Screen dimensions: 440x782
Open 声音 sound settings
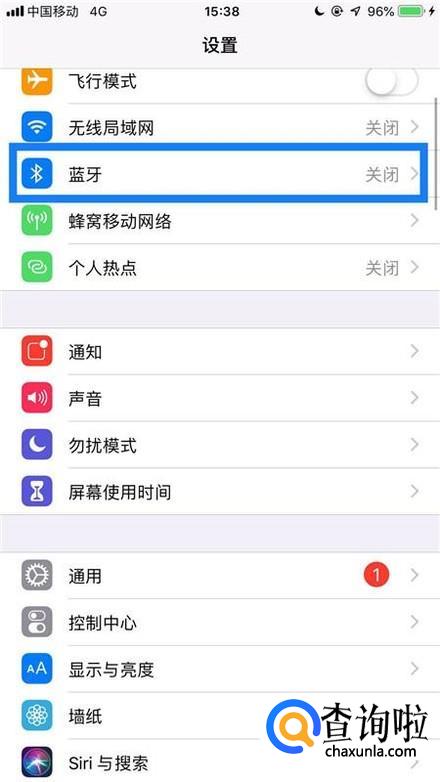click(x=220, y=398)
